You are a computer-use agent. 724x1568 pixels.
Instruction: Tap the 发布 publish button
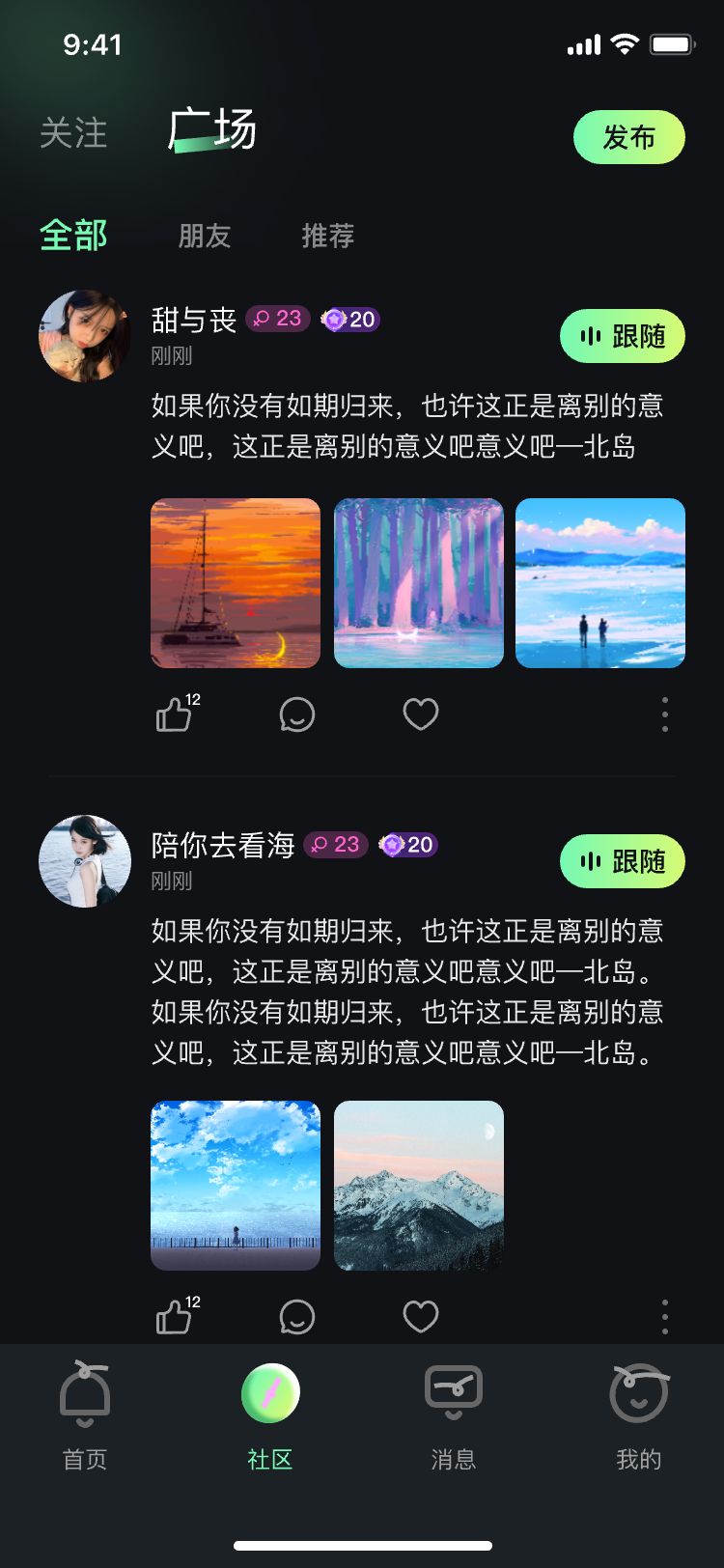628,137
